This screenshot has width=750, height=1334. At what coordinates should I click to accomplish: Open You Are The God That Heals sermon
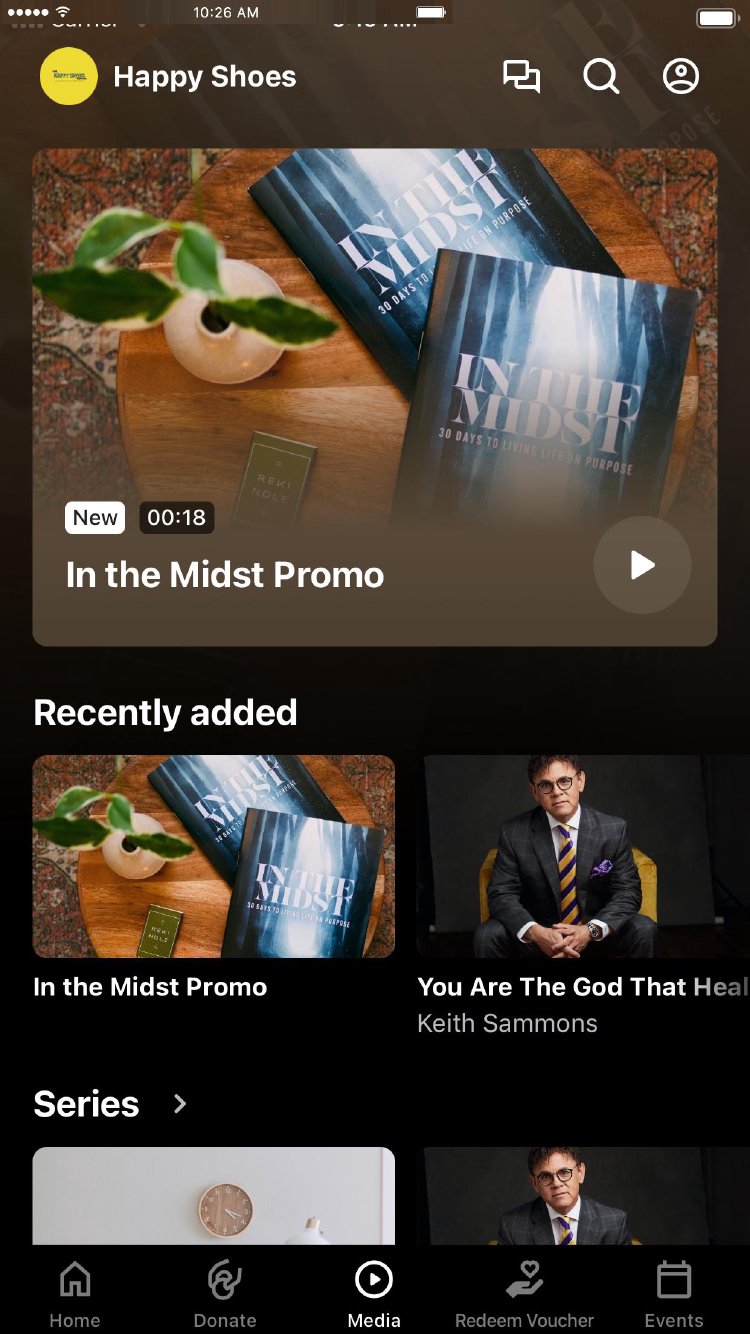click(x=583, y=857)
